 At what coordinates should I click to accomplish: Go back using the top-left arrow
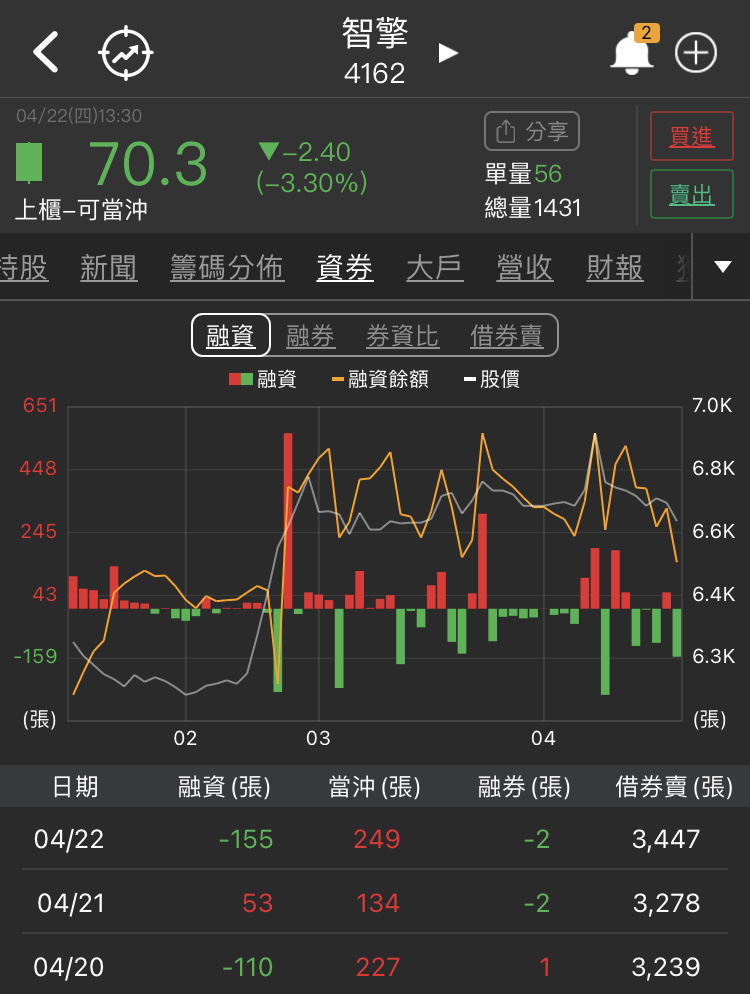(x=46, y=52)
